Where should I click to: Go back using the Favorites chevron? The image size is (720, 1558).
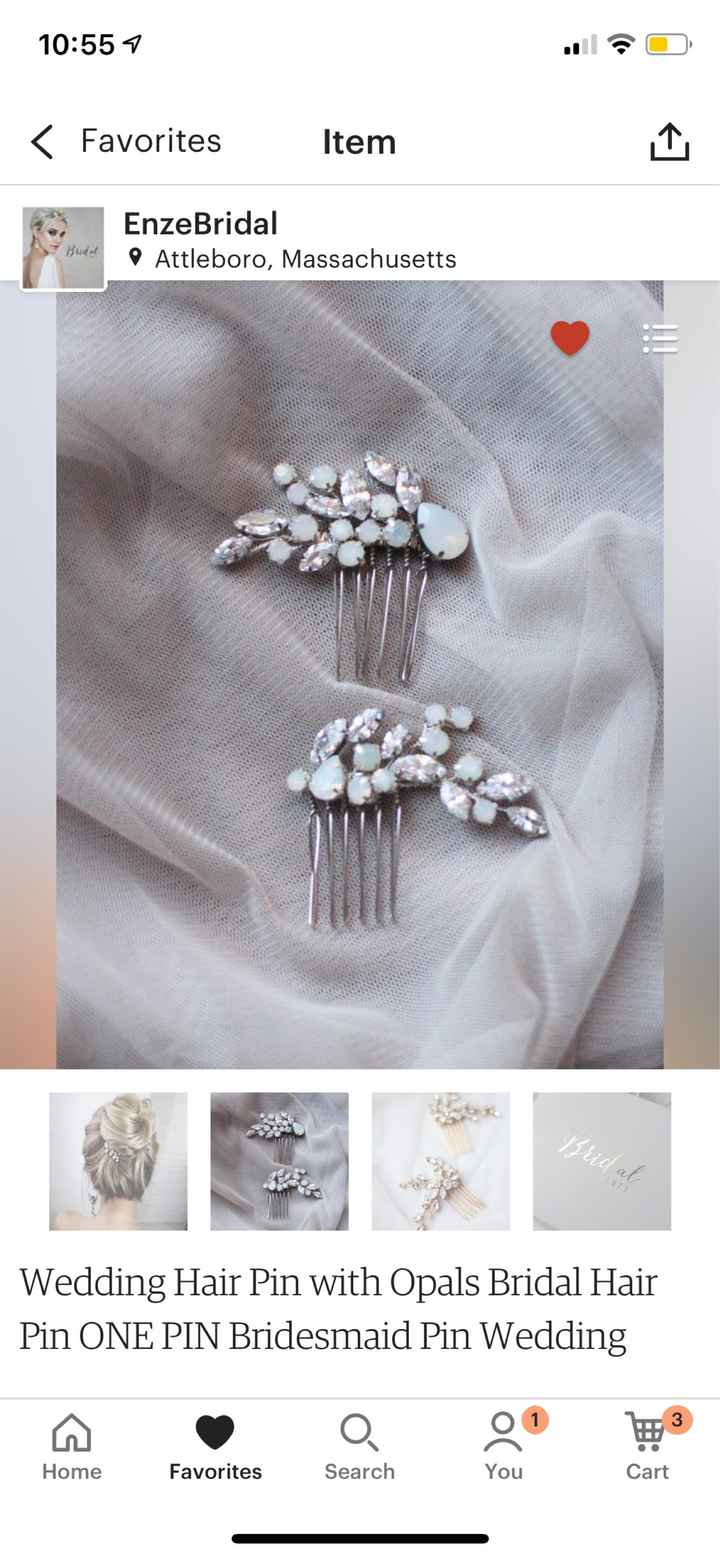tap(40, 141)
